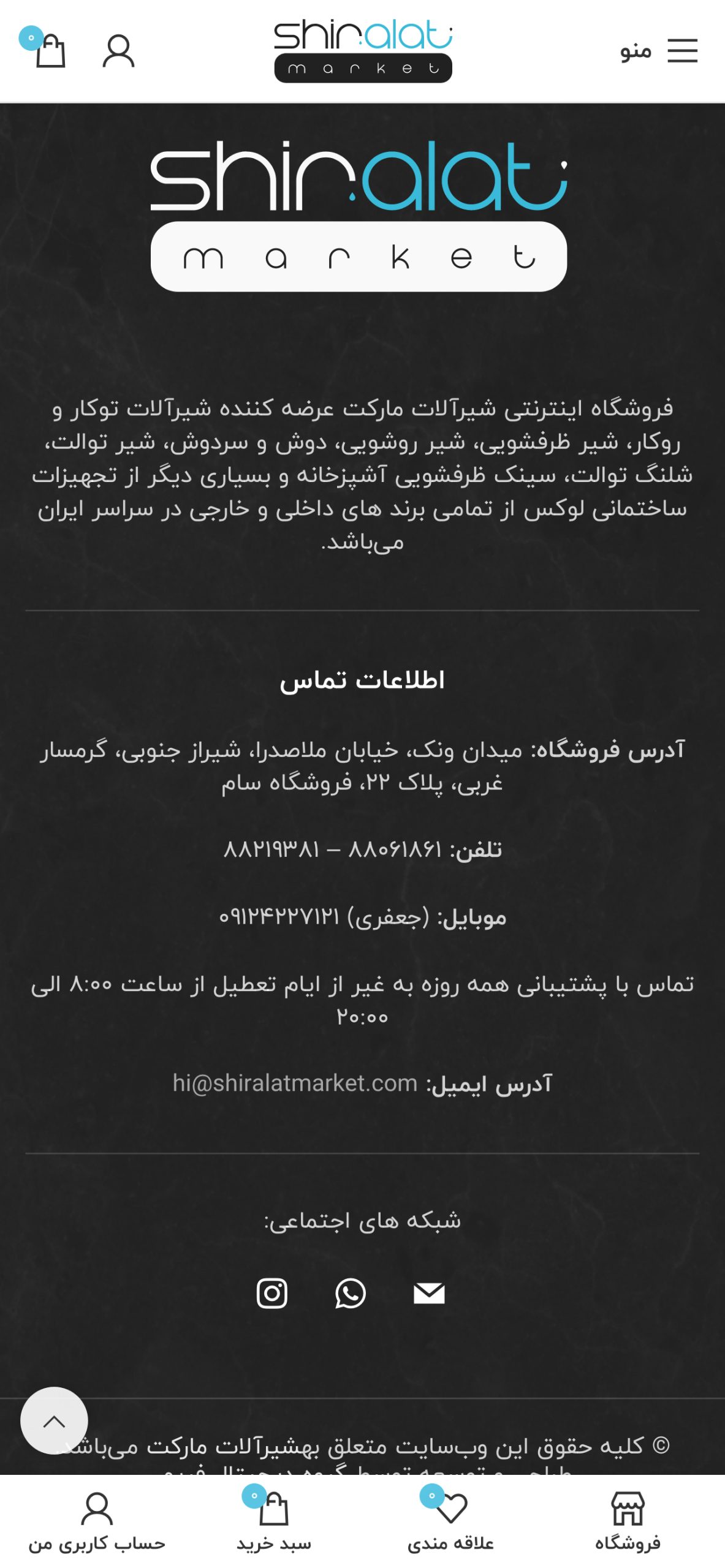The width and height of the screenshot is (725, 1568).
Task: Tap the Shiralat Market header logo
Action: 363,51
